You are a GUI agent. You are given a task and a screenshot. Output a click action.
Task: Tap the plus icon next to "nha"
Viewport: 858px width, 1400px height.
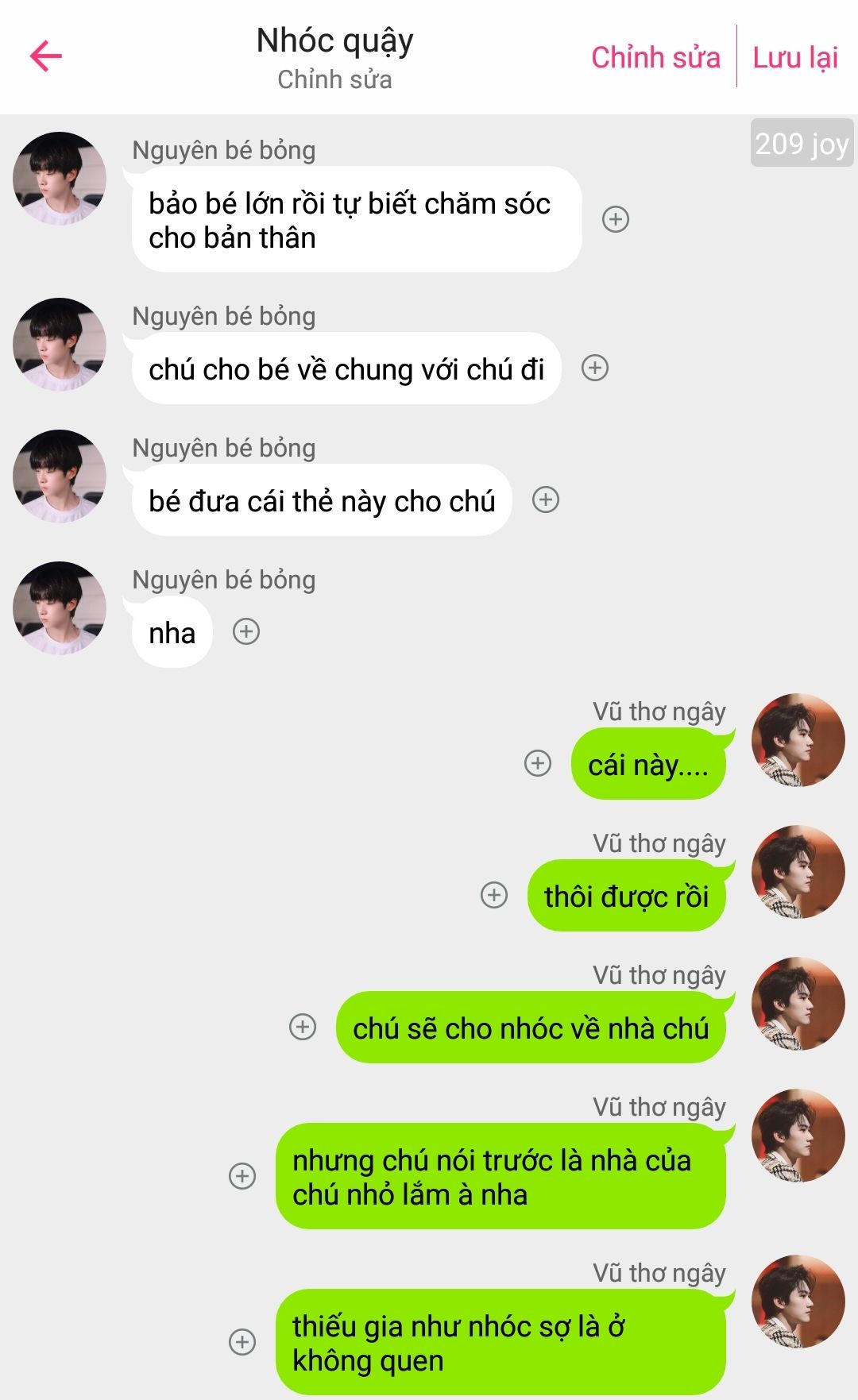tap(246, 631)
